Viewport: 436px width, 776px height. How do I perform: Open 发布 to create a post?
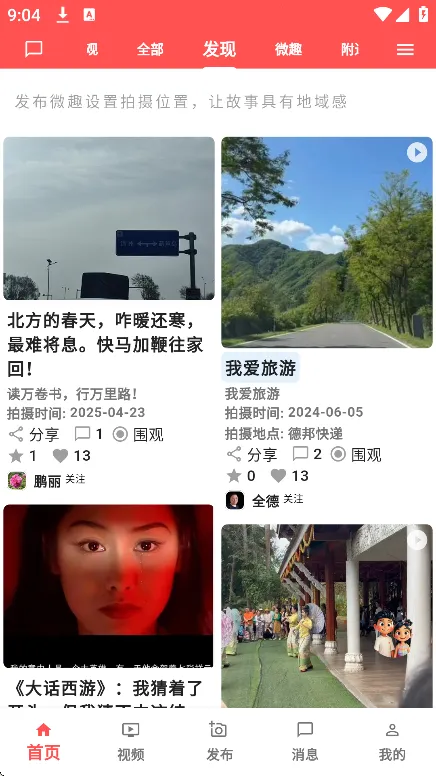click(x=219, y=741)
